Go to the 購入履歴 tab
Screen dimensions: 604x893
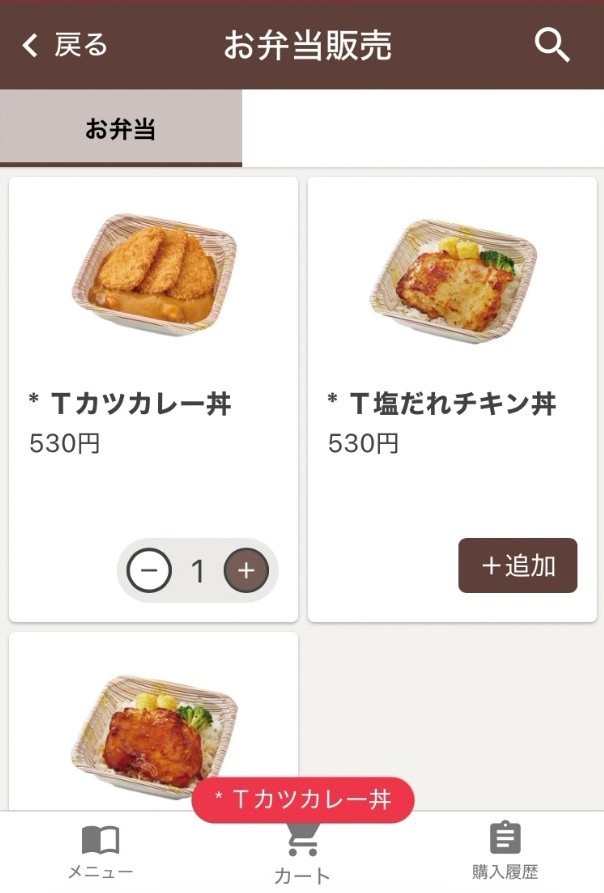point(505,853)
